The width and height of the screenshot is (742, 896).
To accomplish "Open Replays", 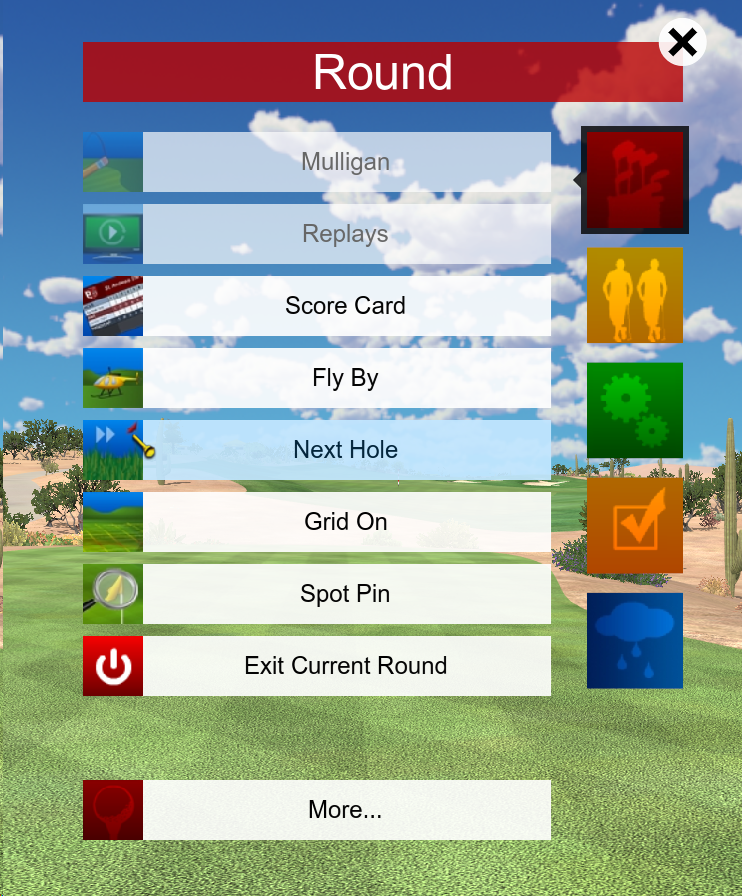I will (x=345, y=234).
